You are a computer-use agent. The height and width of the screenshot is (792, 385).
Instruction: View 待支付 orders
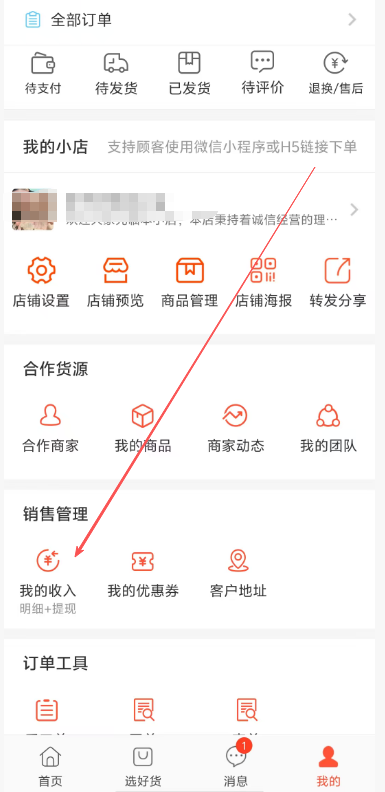click(43, 73)
